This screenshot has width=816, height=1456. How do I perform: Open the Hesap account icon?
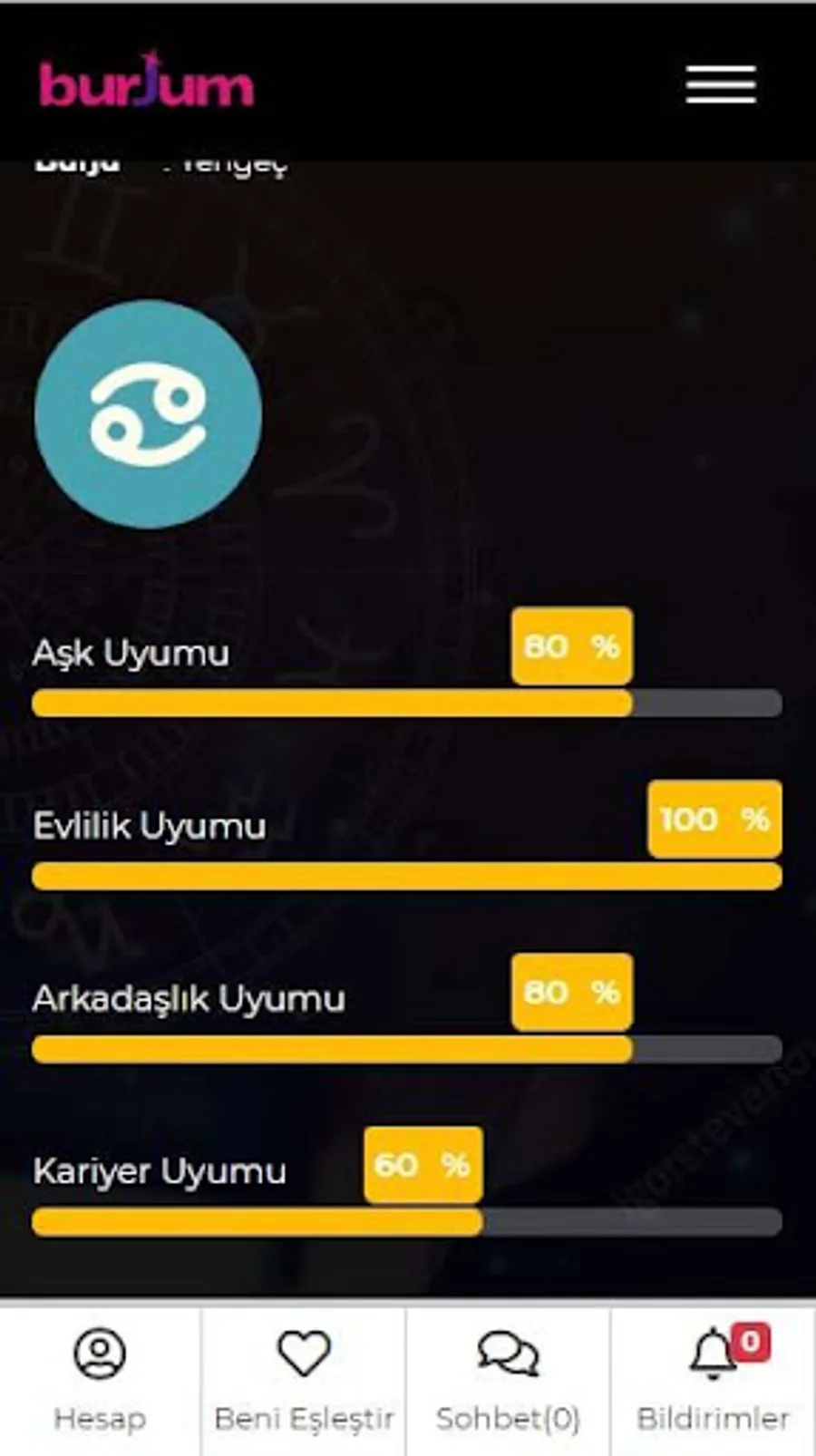coord(100,1354)
